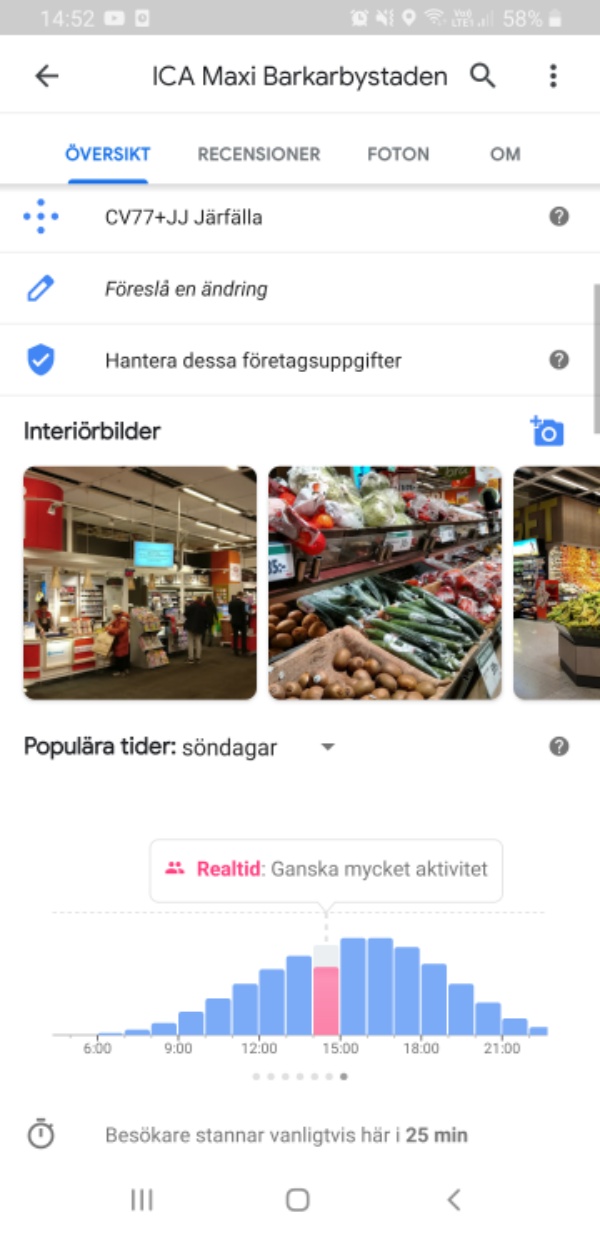View the checkout counter interior photo
The height and width of the screenshot is (1233, 600).
click(140, 582)
